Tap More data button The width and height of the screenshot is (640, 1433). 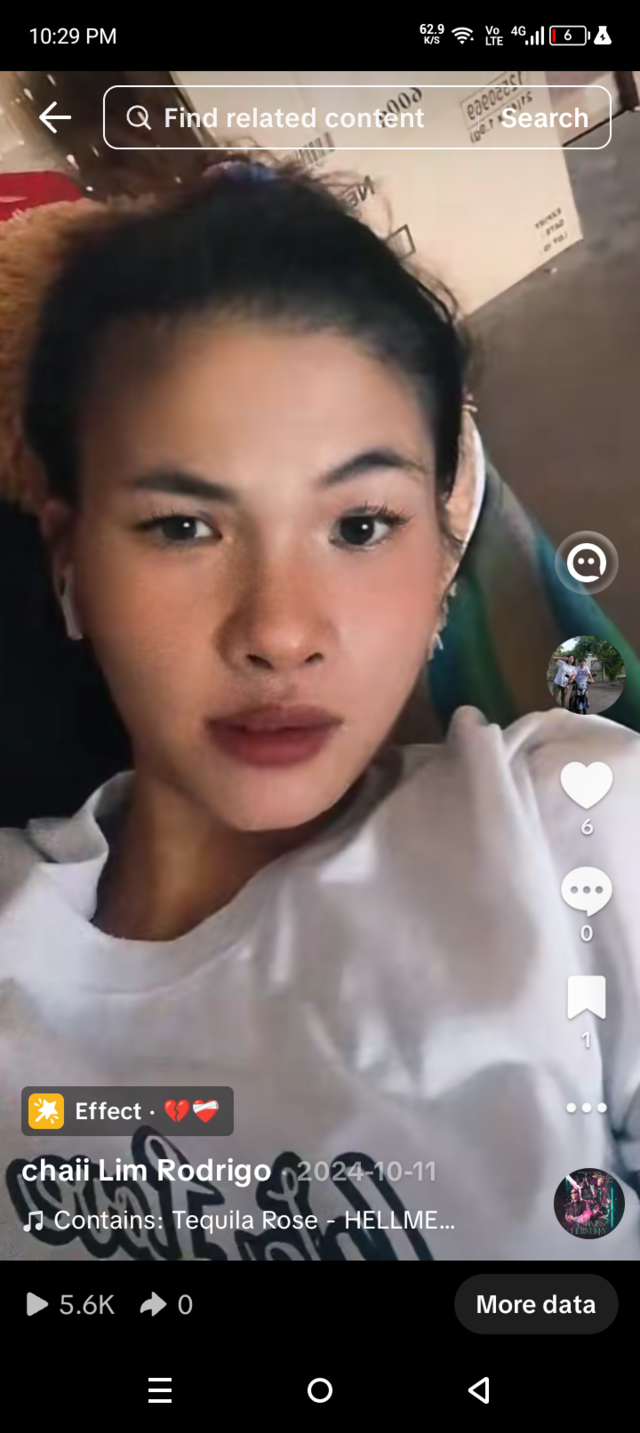coord(535,1304)
